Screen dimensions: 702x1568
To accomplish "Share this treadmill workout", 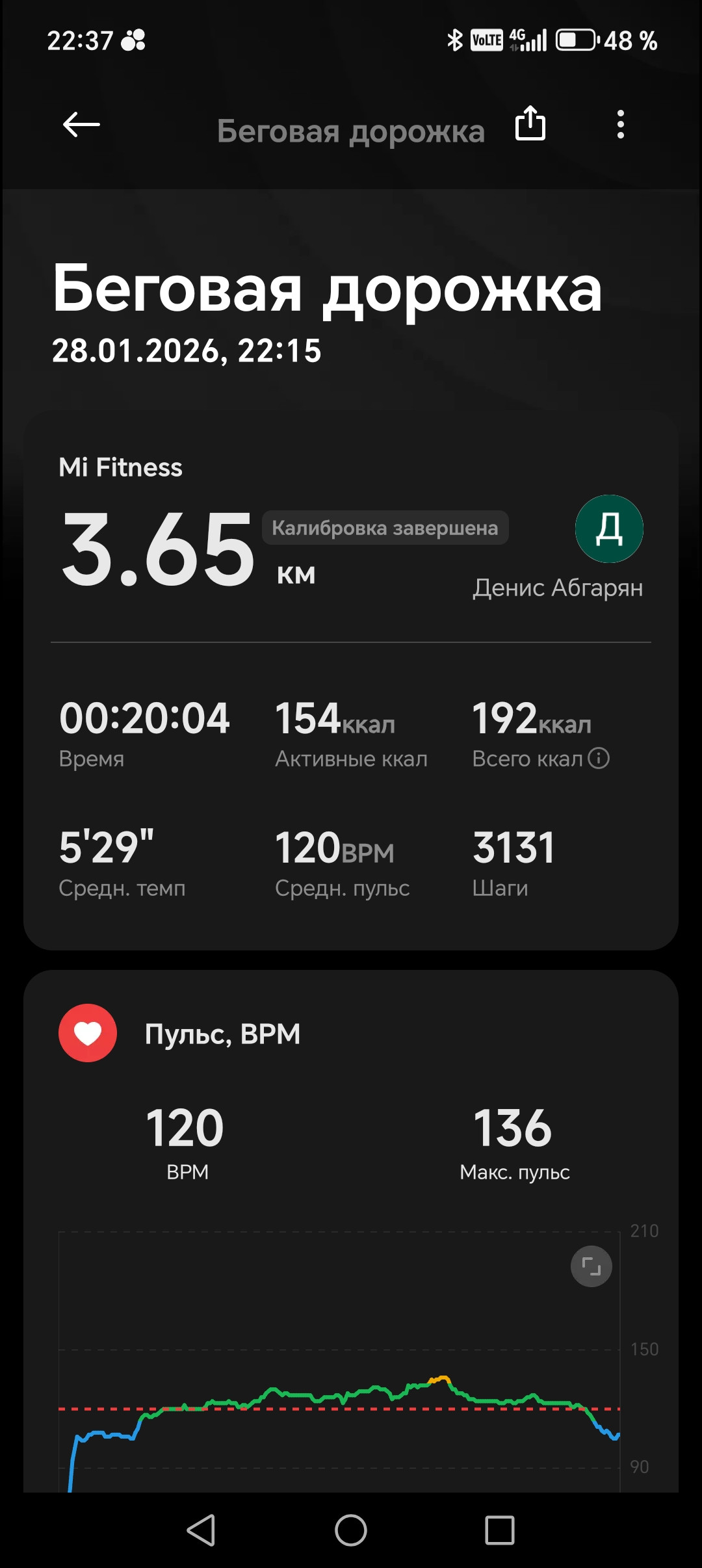I will pyautogui.click(x=530, y=123).
